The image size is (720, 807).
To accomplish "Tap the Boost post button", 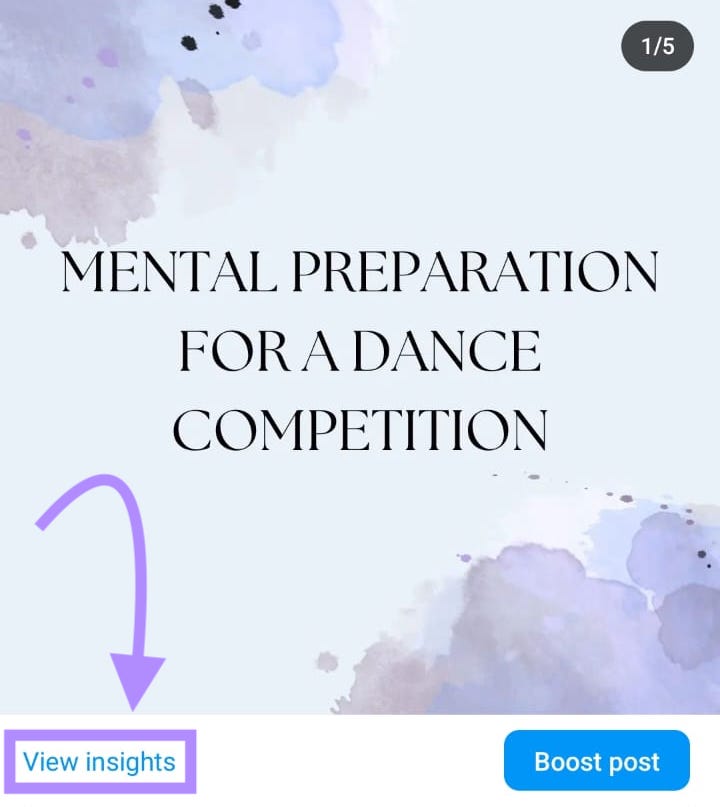I will click(x=596, y=762).
